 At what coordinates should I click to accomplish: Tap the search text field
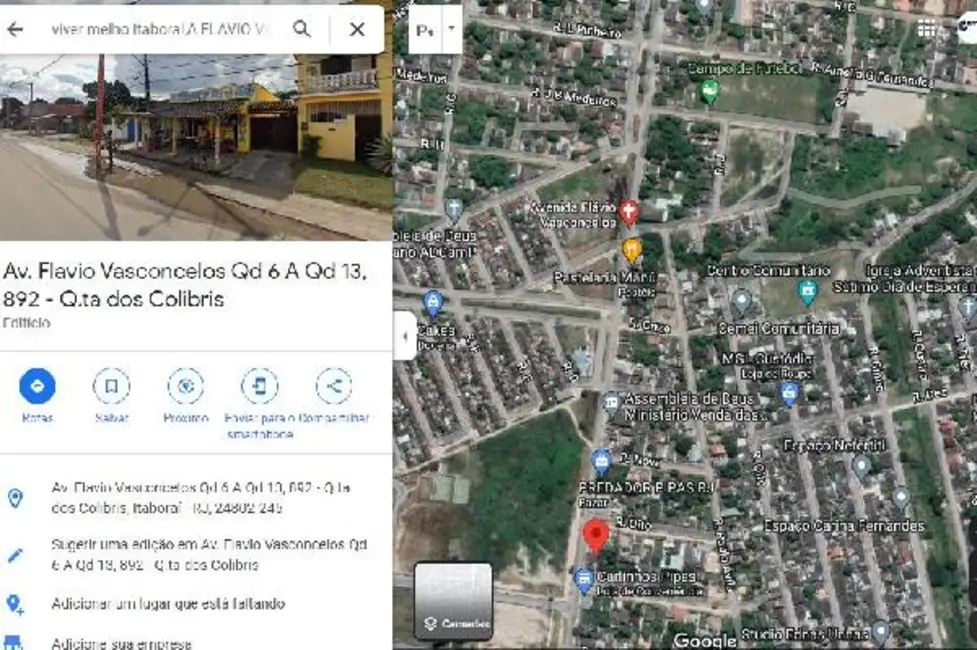click(x=160, y=29)
